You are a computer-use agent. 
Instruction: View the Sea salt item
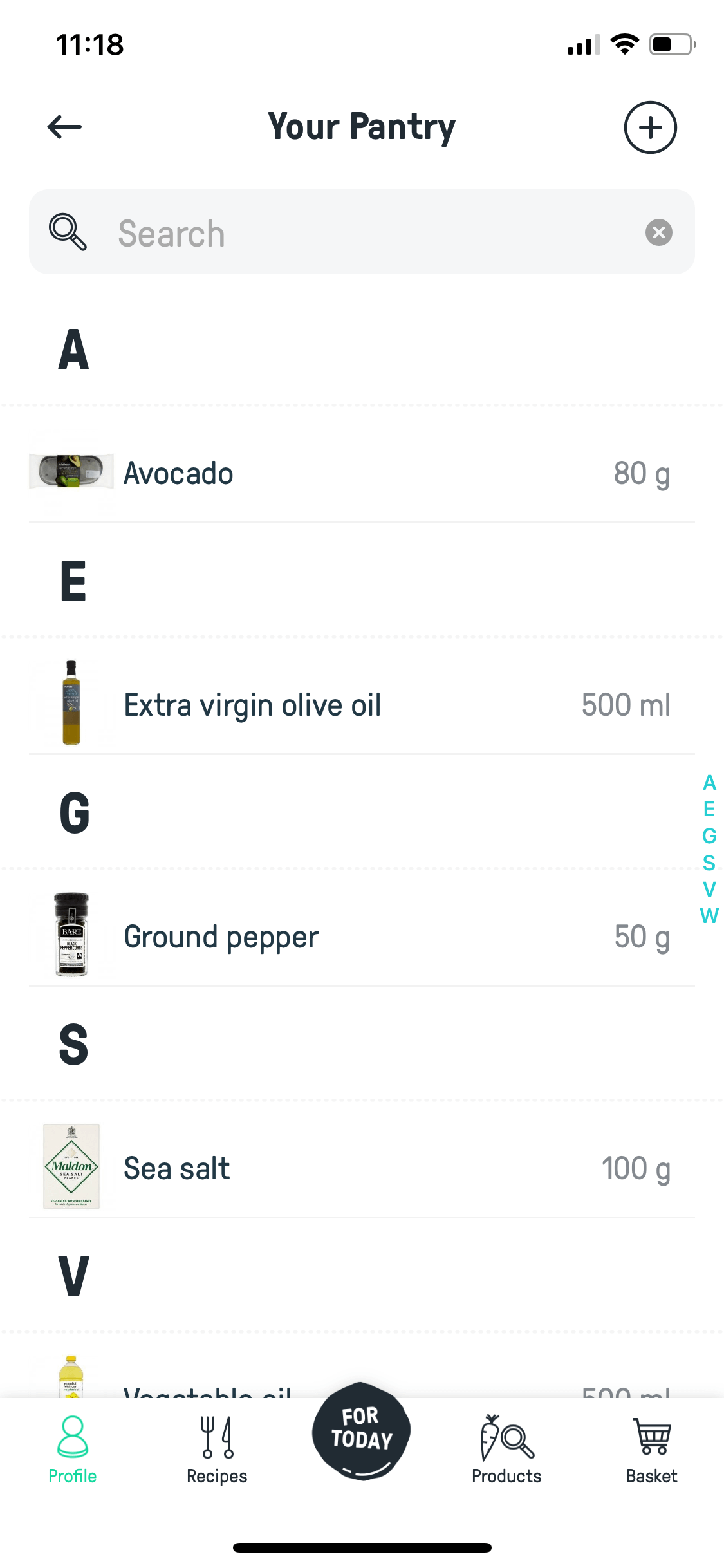(x=362, y=1168)
